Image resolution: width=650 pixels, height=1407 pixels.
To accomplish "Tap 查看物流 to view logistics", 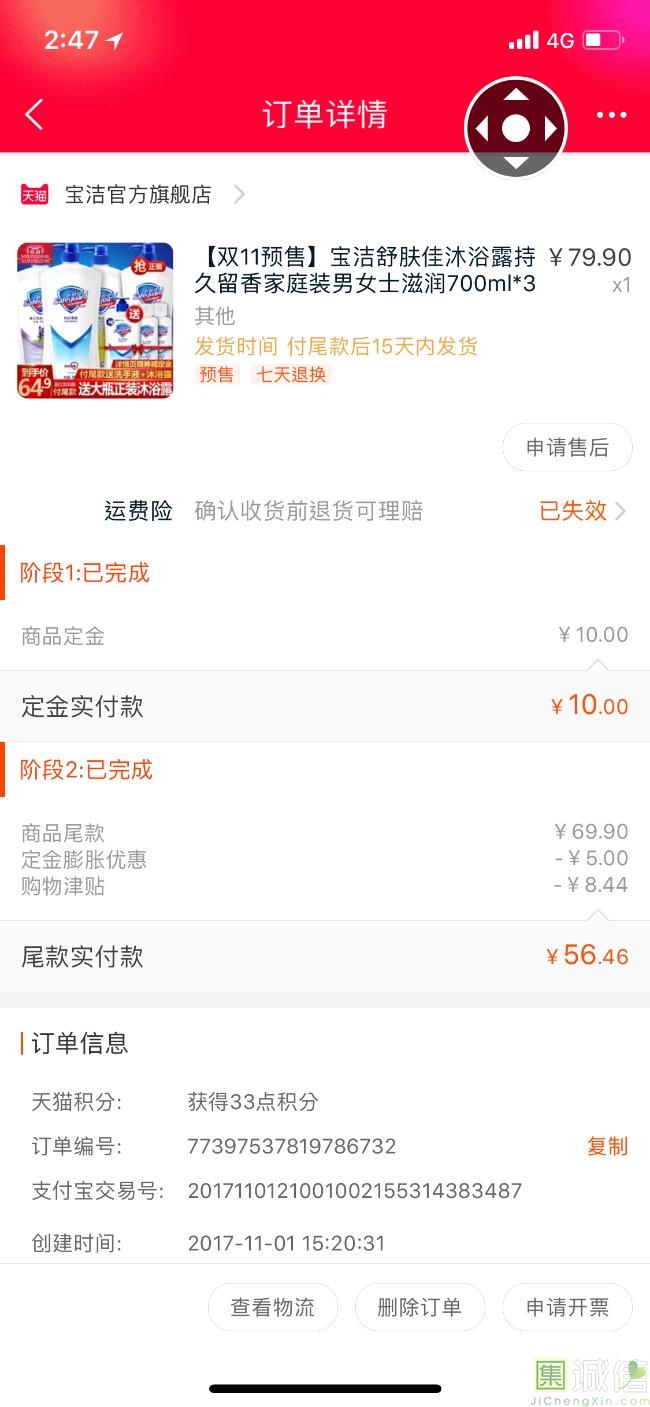I will point(272,1307).
